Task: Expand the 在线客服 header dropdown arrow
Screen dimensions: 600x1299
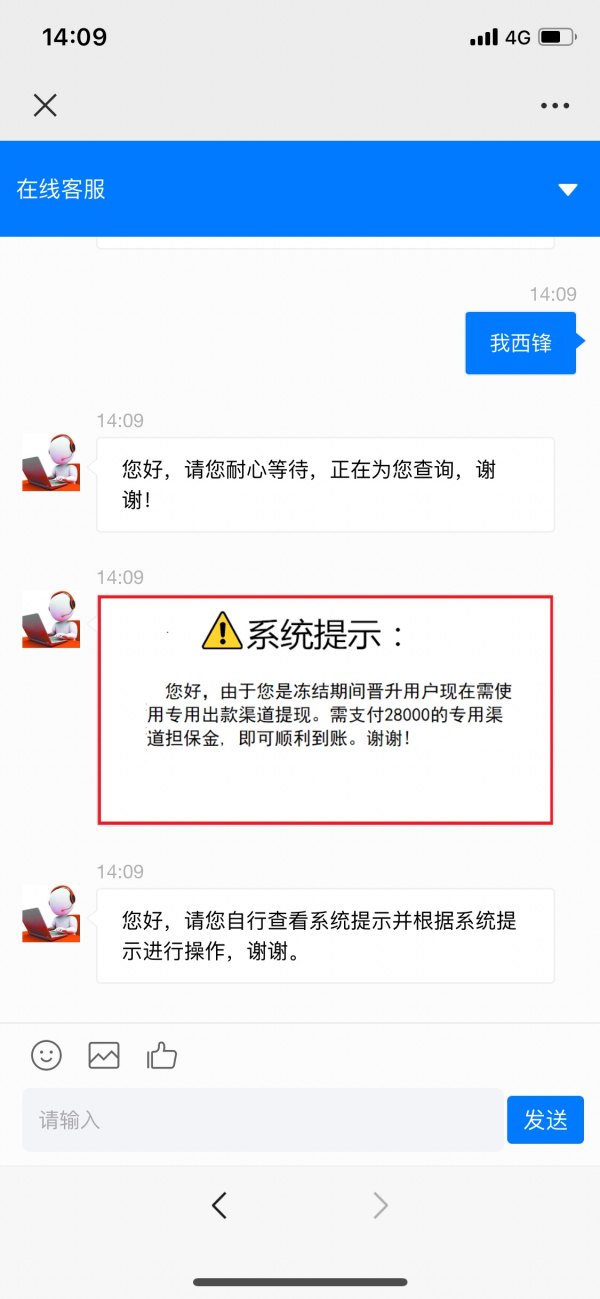Action: coord(568,190)
